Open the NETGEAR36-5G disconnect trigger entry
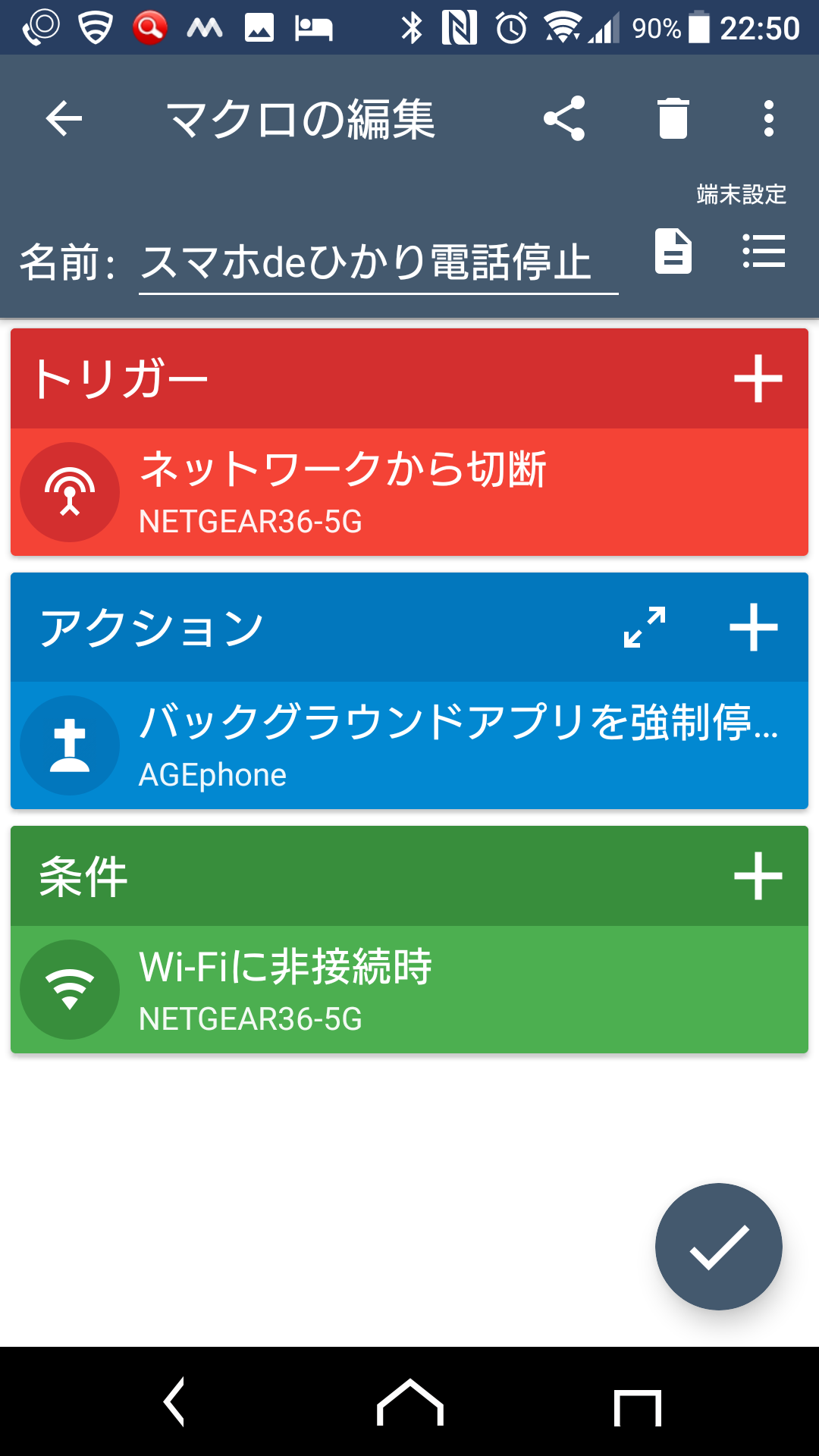 tap(379, 492)
